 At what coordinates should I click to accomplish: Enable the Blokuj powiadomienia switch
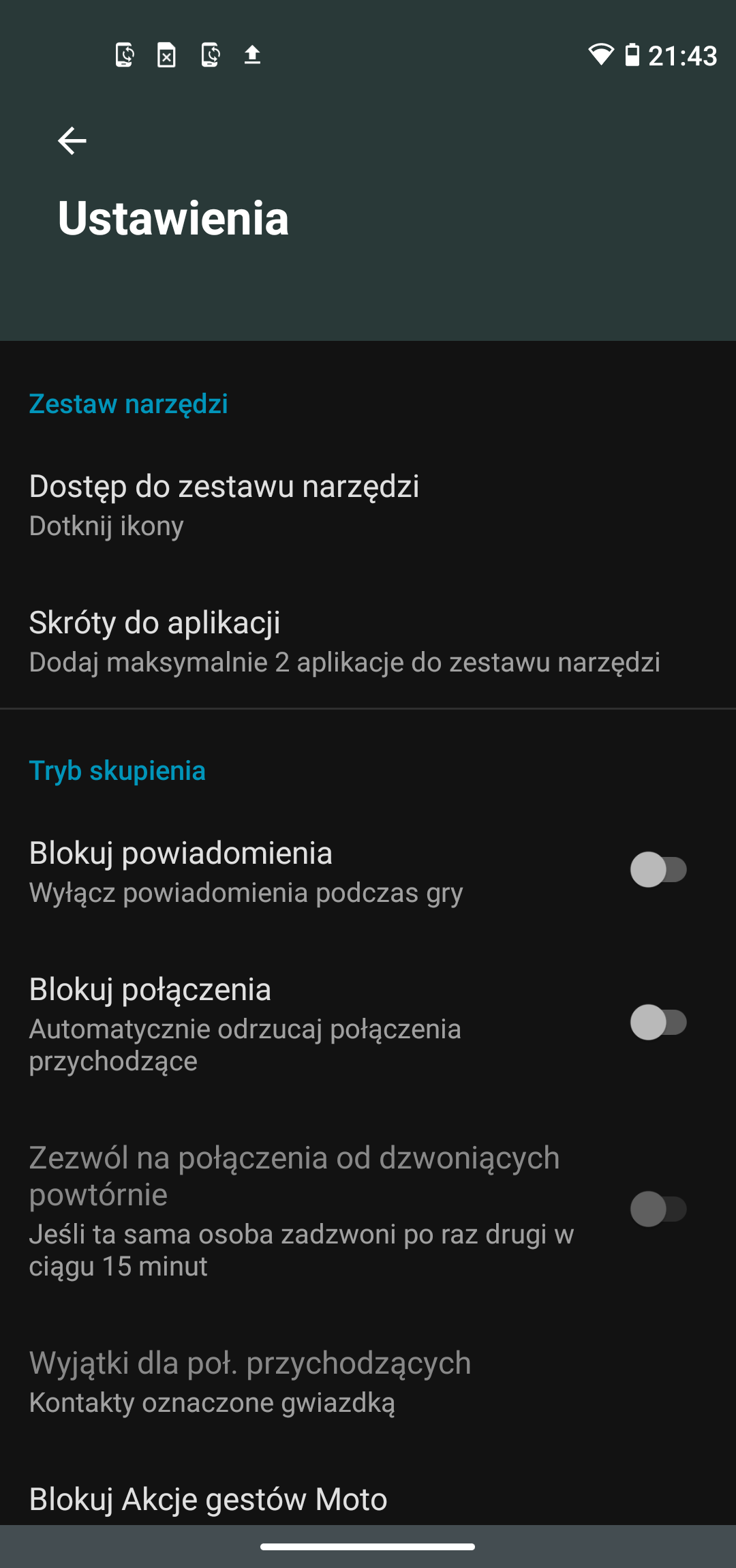click(x=658, y=869)
